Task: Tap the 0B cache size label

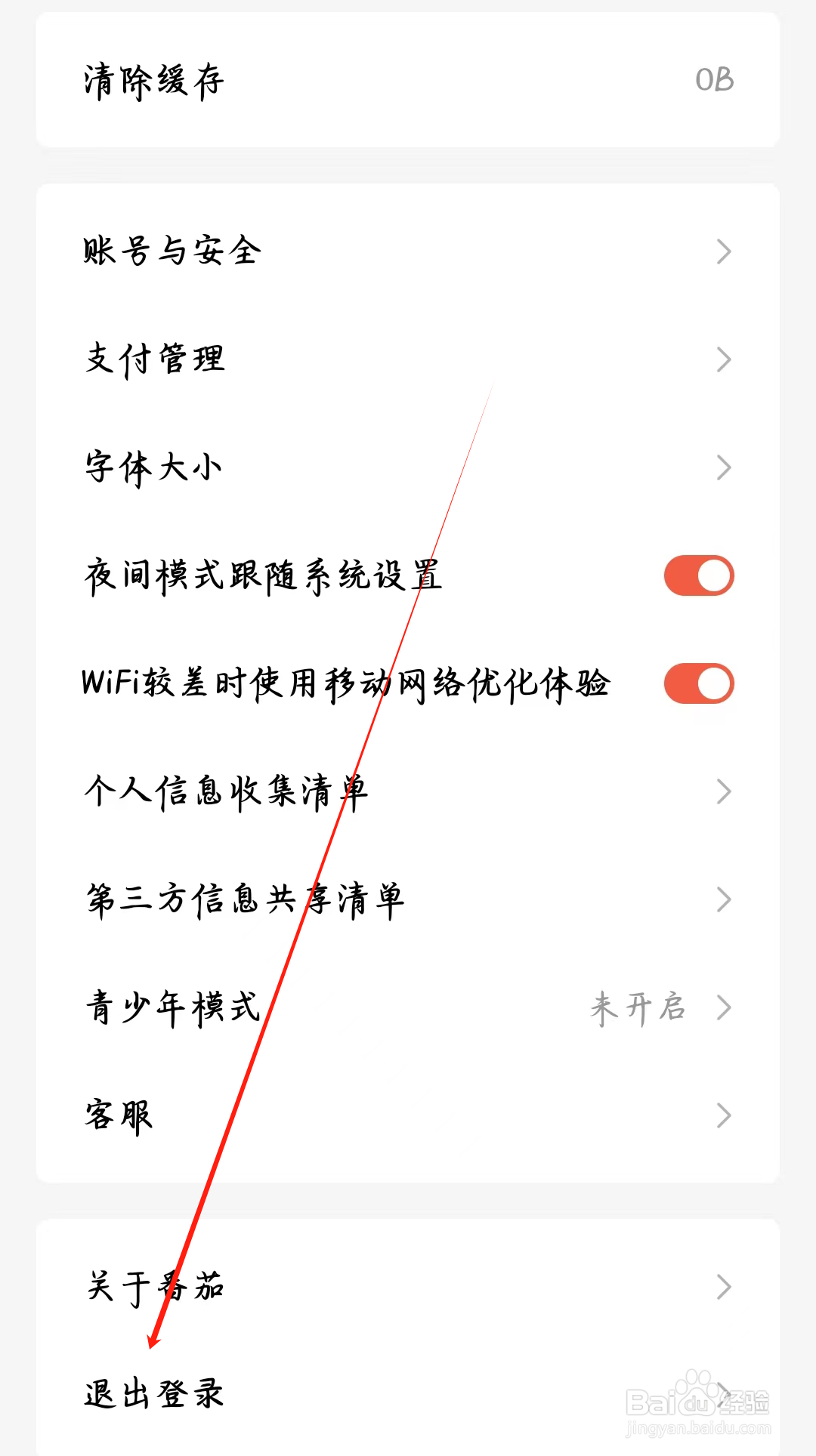Action: tap(715, 80)
